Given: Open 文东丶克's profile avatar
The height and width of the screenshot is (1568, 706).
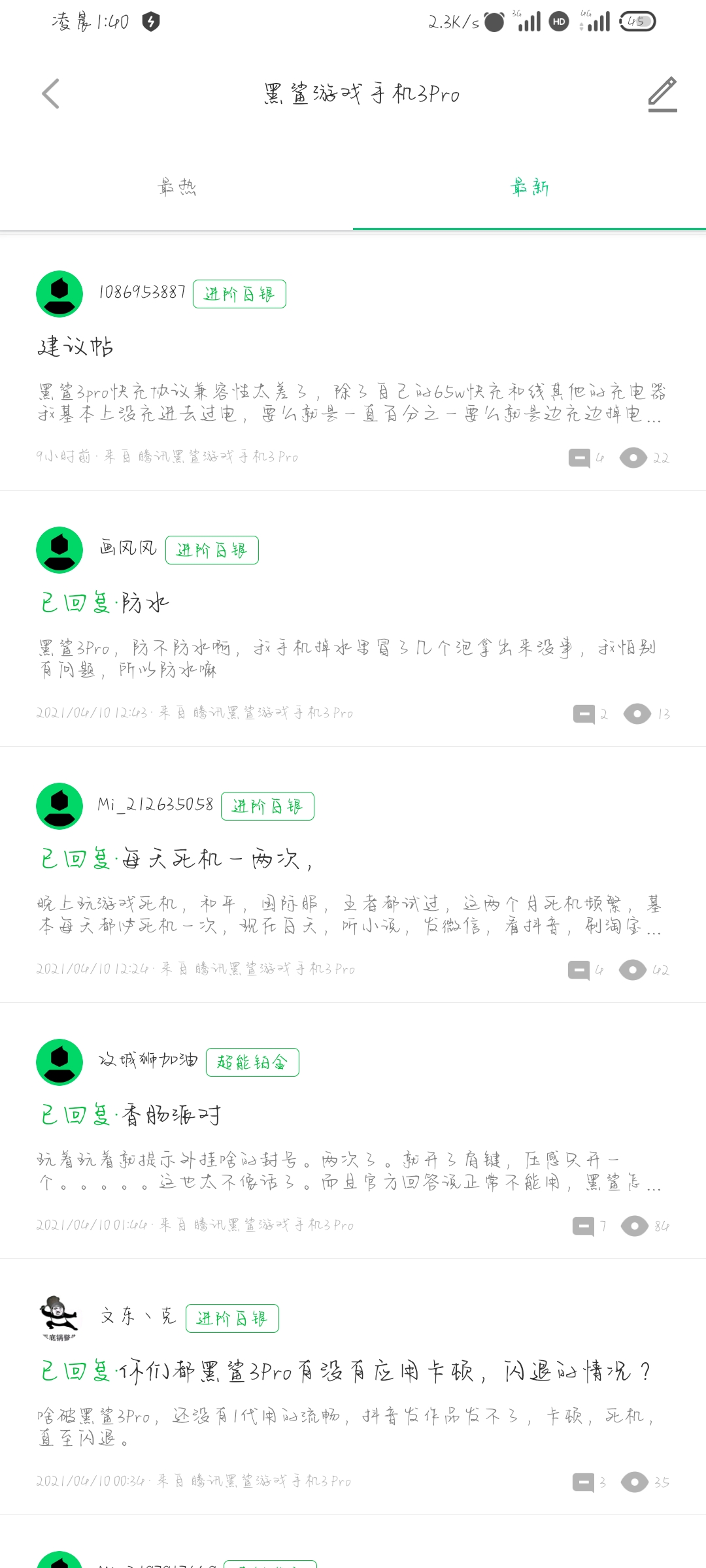Looking at the screenshot, I should tap(59, 1317).
